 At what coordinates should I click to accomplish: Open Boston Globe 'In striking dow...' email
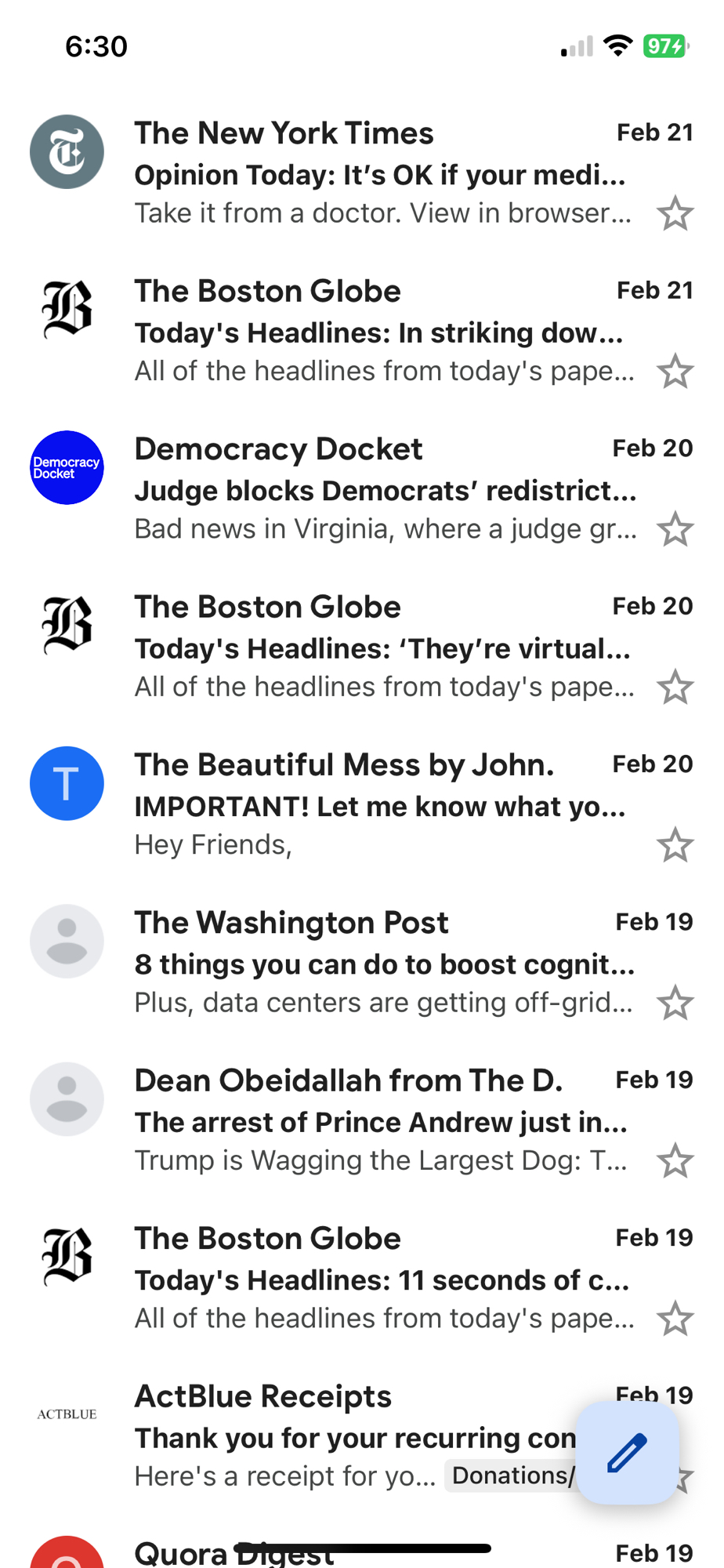380,332
